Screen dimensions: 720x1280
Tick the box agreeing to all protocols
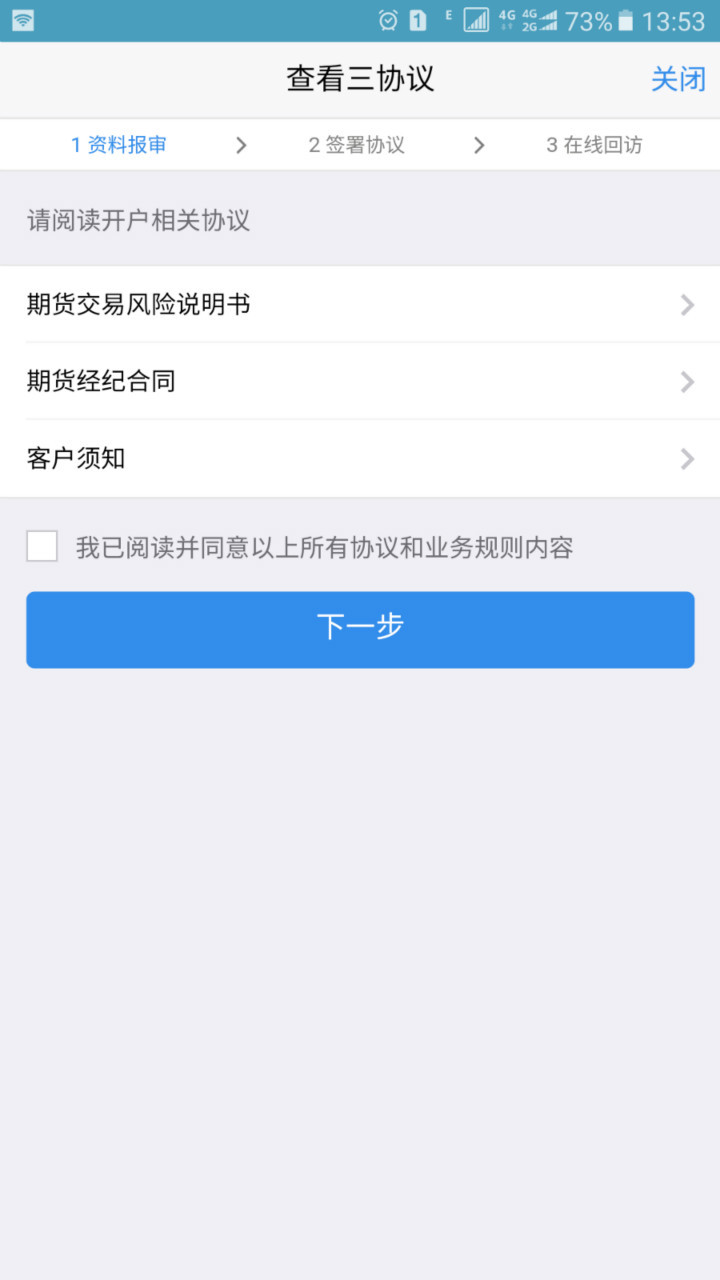[41, 547]
